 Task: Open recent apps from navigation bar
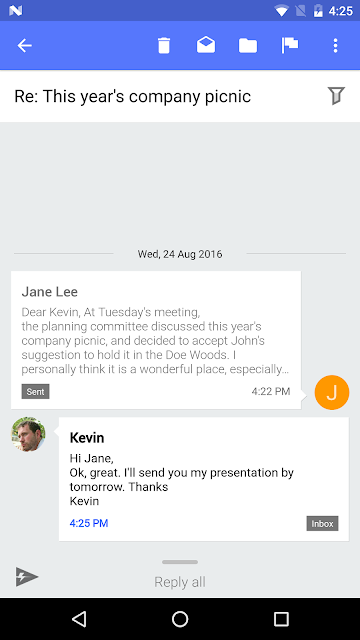(281, 619)
